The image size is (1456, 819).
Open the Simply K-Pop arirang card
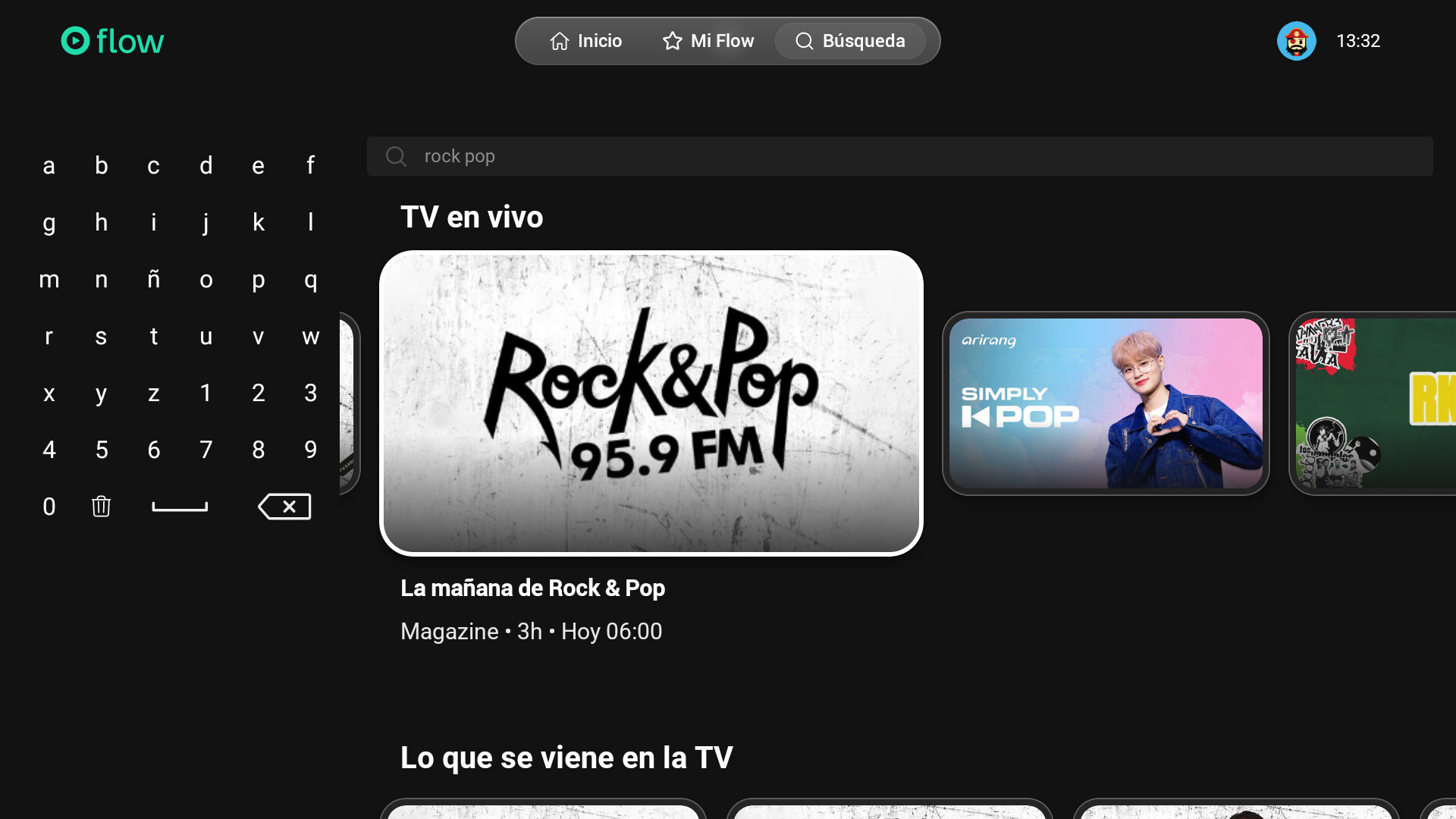1106,403
